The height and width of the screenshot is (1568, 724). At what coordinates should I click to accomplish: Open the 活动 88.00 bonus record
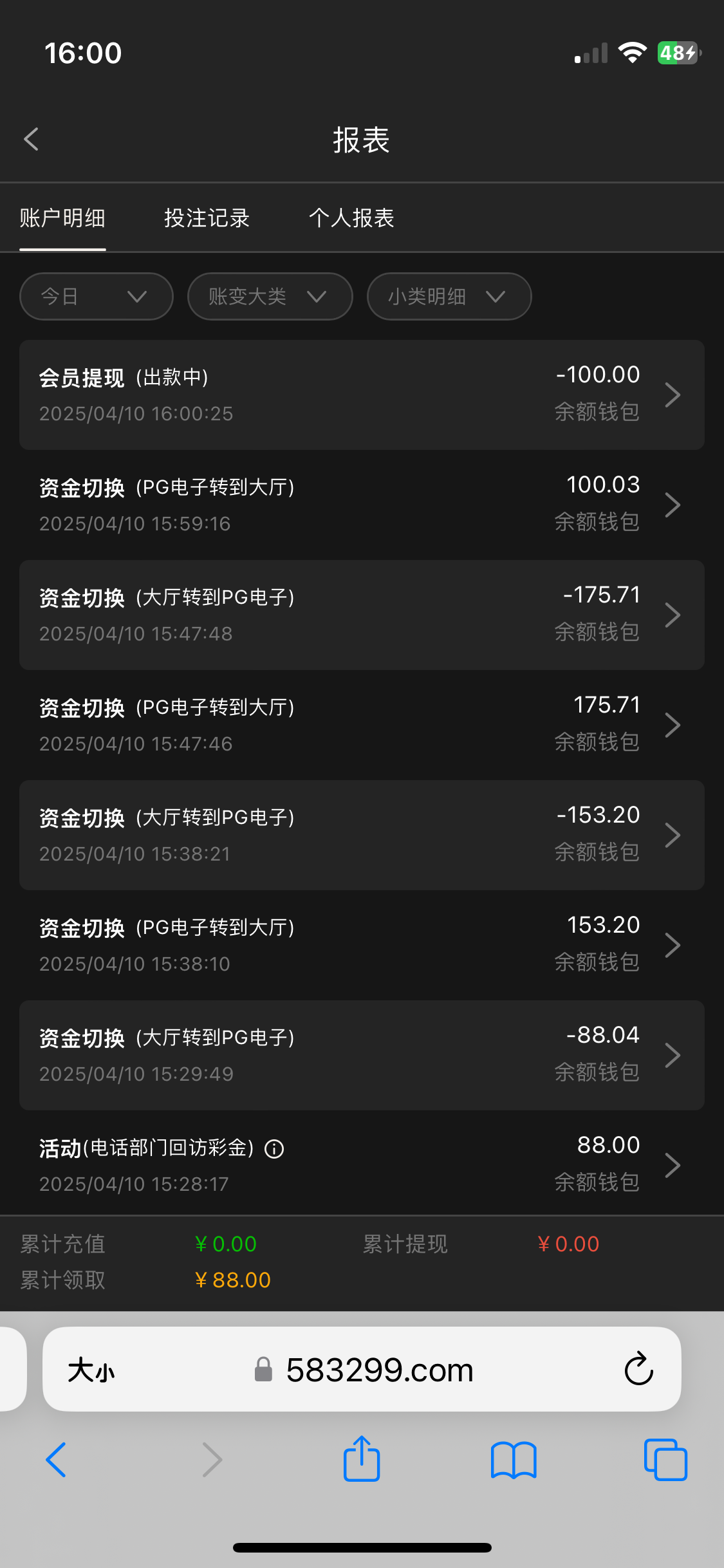tap(450, 1165)
